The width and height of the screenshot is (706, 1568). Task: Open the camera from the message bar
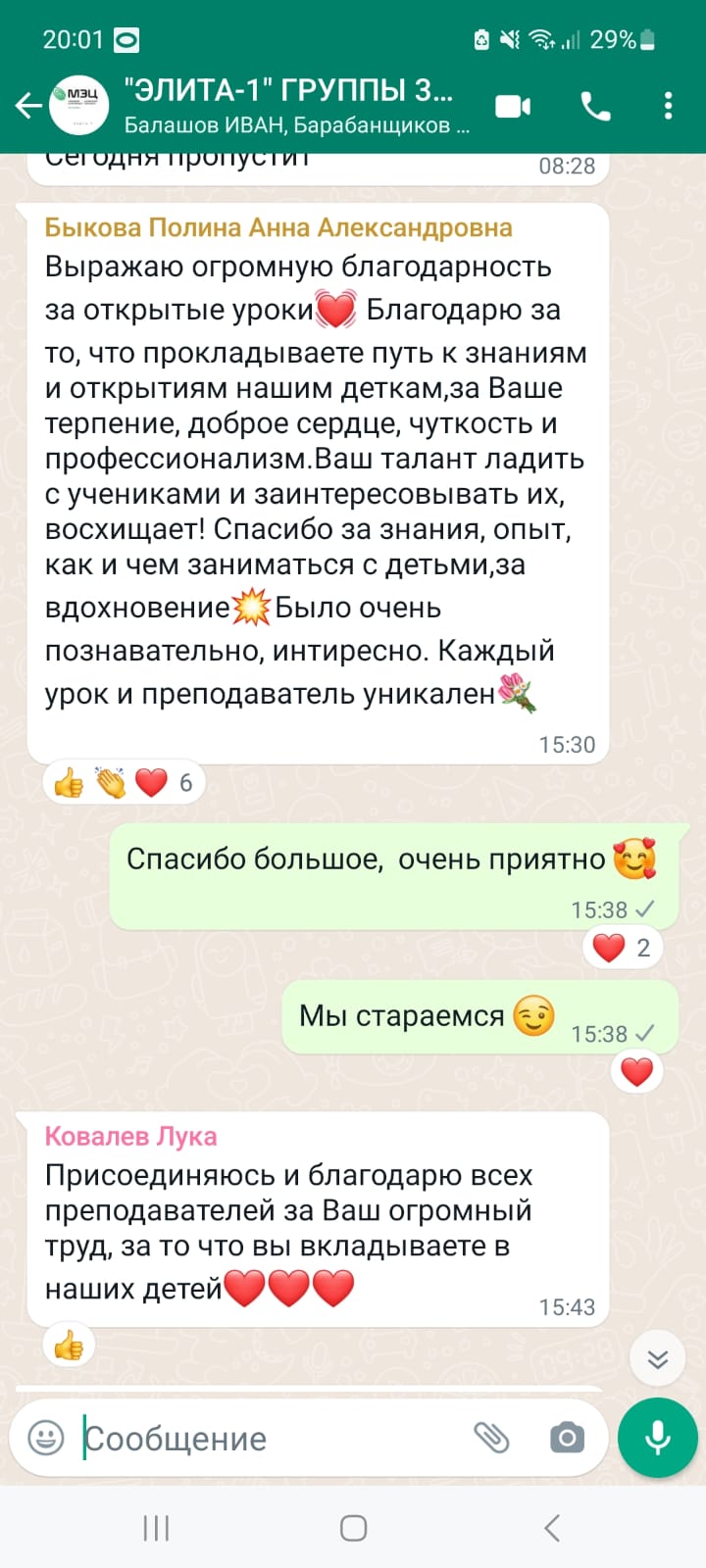(567, 1438)
